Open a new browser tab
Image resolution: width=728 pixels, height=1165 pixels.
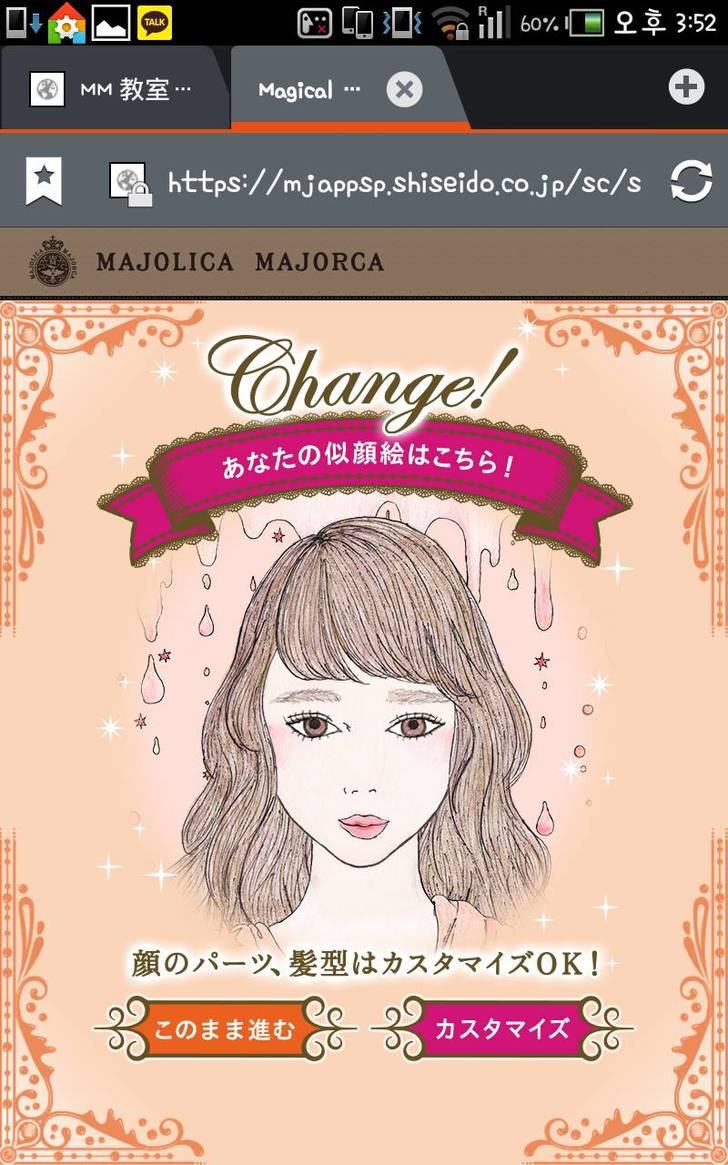(x=686, y=88)
